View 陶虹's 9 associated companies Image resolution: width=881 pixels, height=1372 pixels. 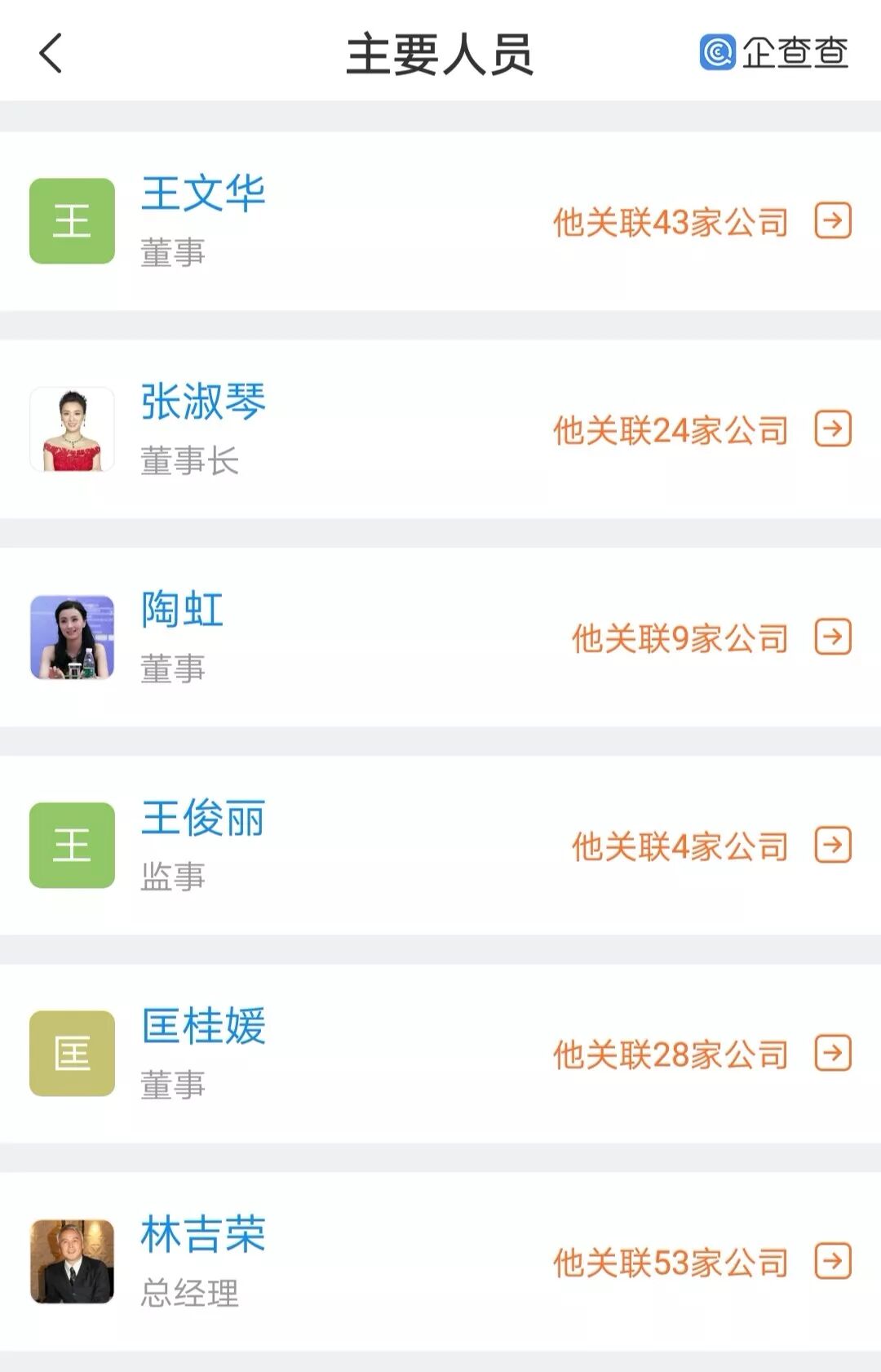pyautogui.click(x=710, y=638)
